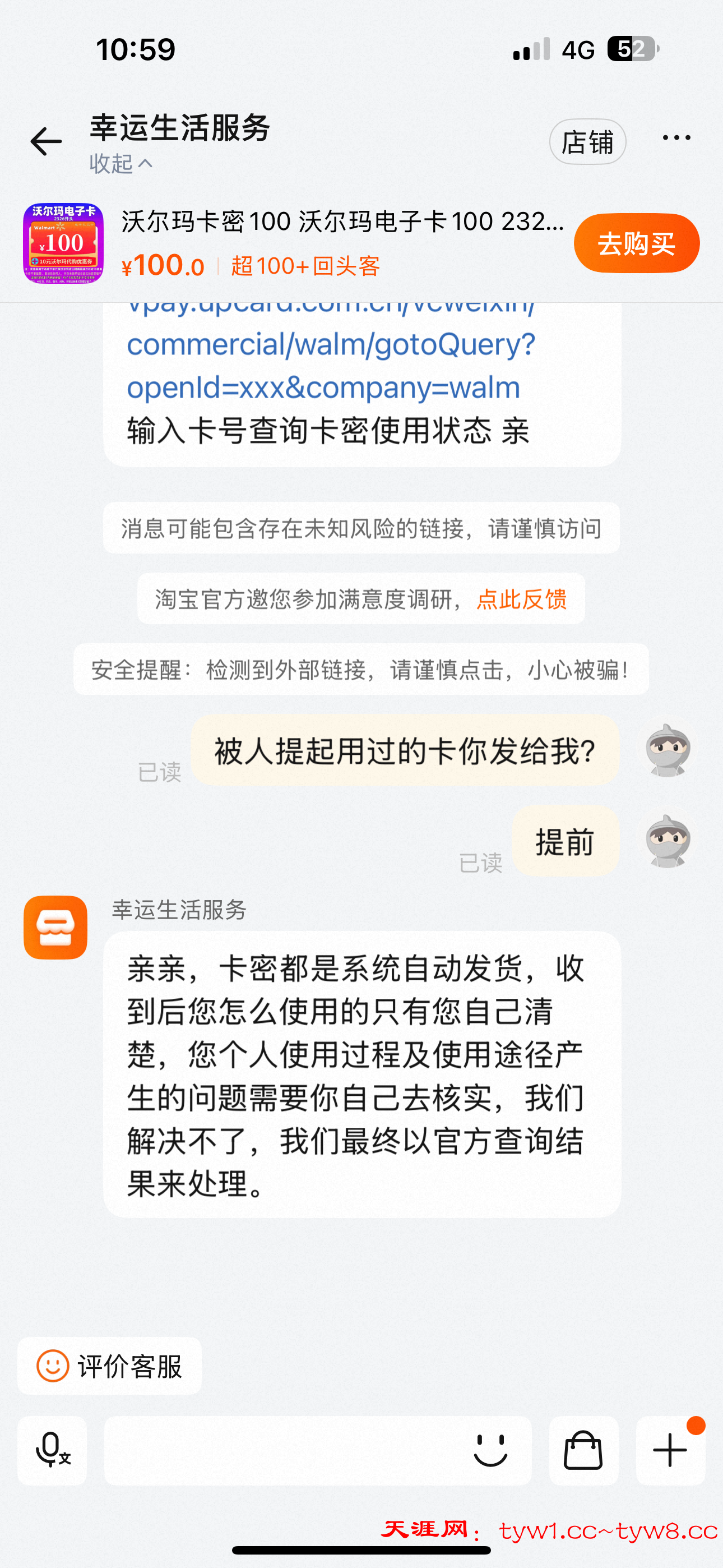Open the plus attachments menu
Viewport: 723px width, 1568px height.
(670, 1451)
